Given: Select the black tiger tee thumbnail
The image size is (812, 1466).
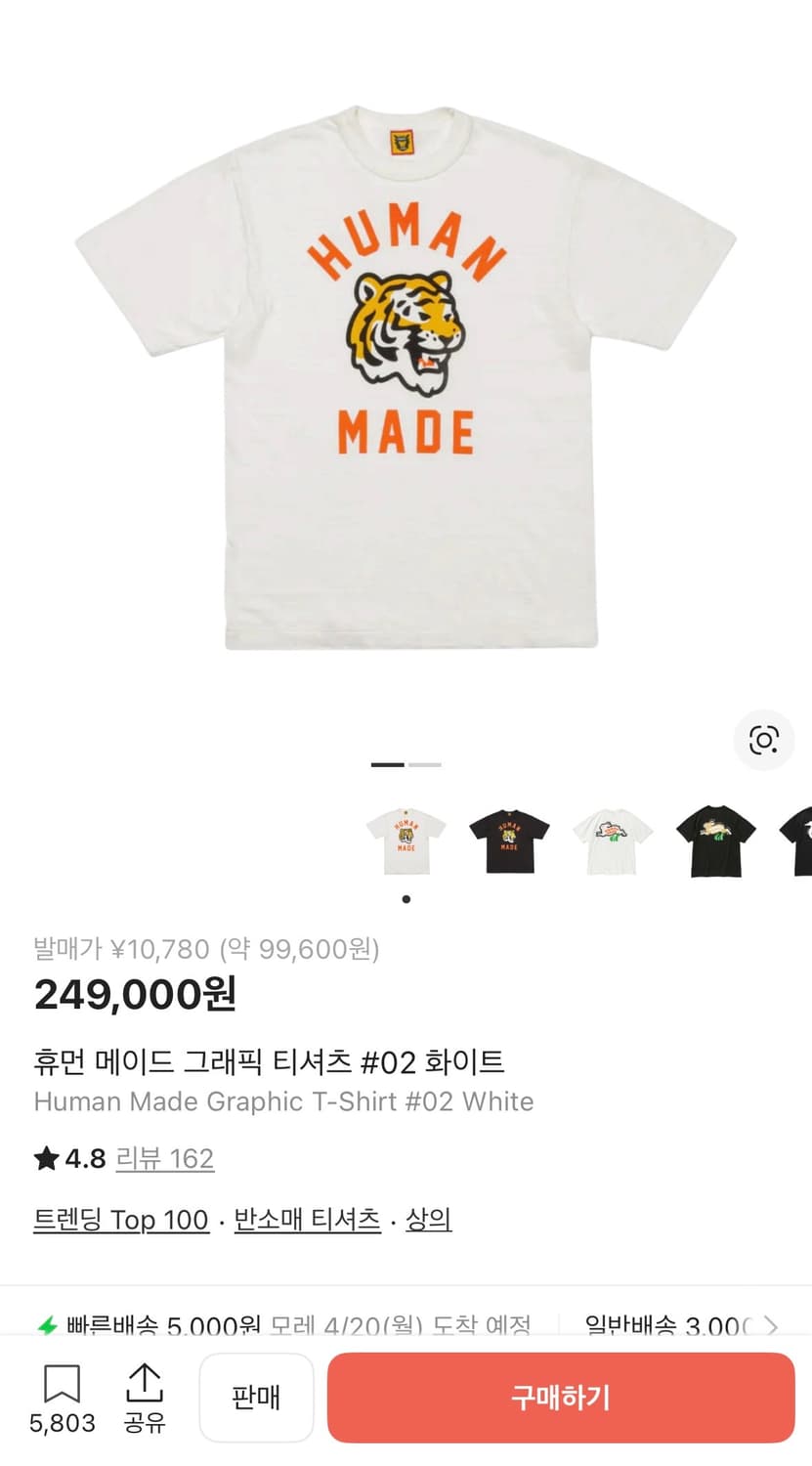Looking at the screenshot, I should [x=508, y=841].
